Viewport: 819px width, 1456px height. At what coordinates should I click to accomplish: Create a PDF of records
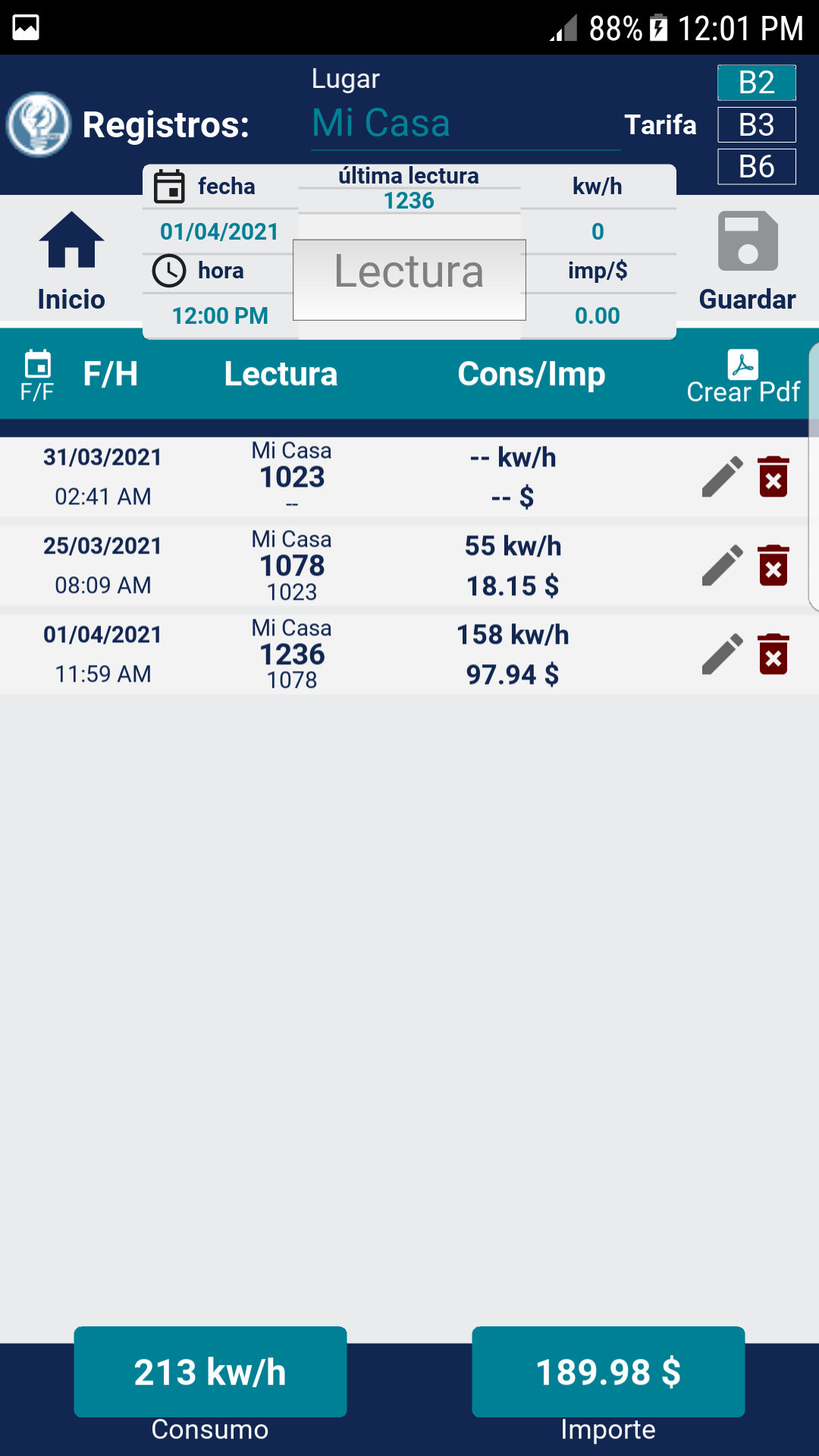coord(742,377)
